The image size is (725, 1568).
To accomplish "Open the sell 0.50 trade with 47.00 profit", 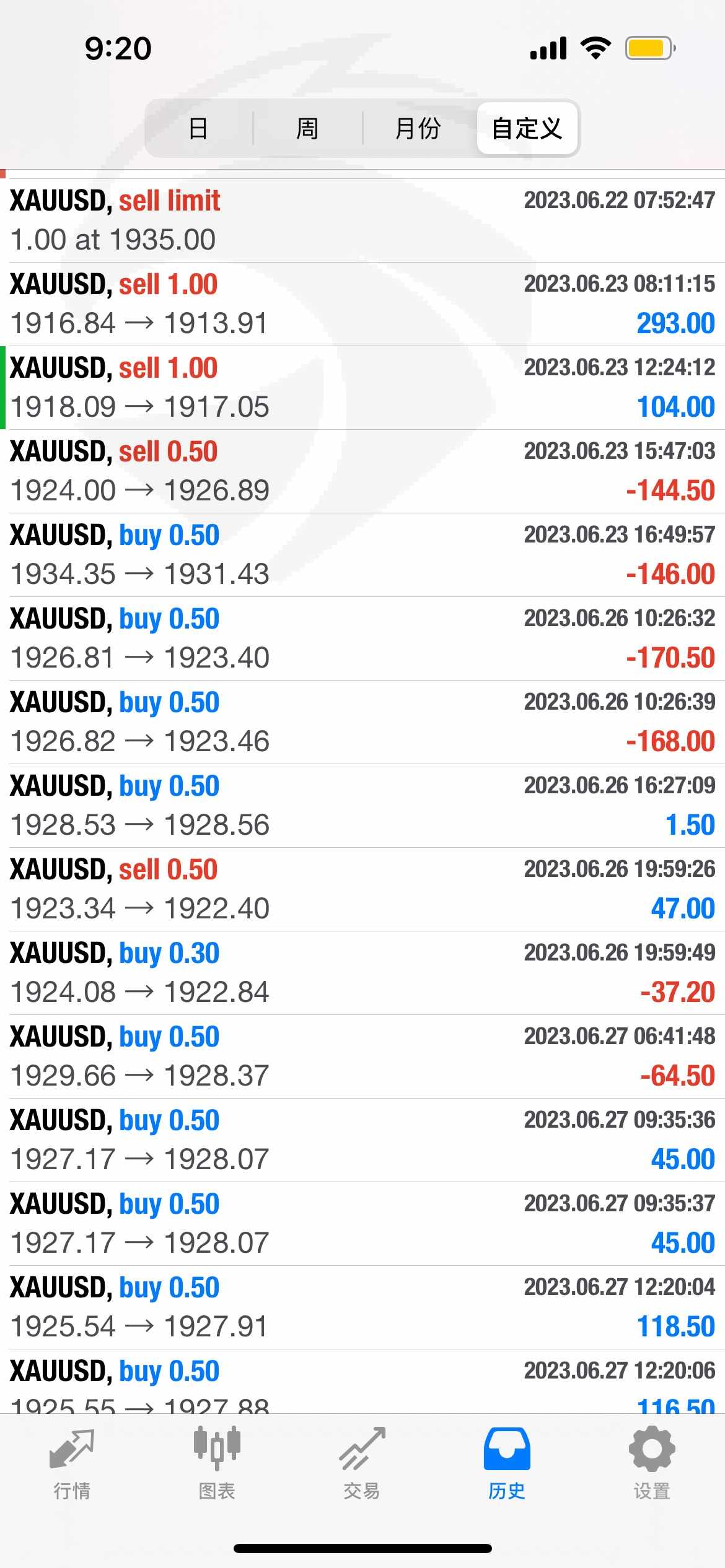I will [362, 889].
